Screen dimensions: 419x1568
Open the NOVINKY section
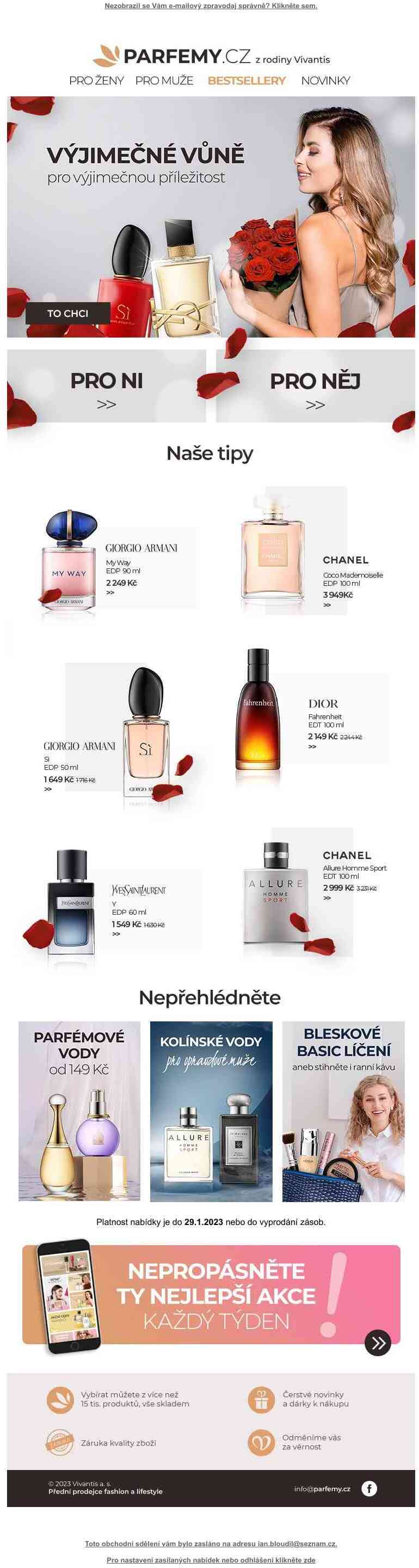coord(325,81)
